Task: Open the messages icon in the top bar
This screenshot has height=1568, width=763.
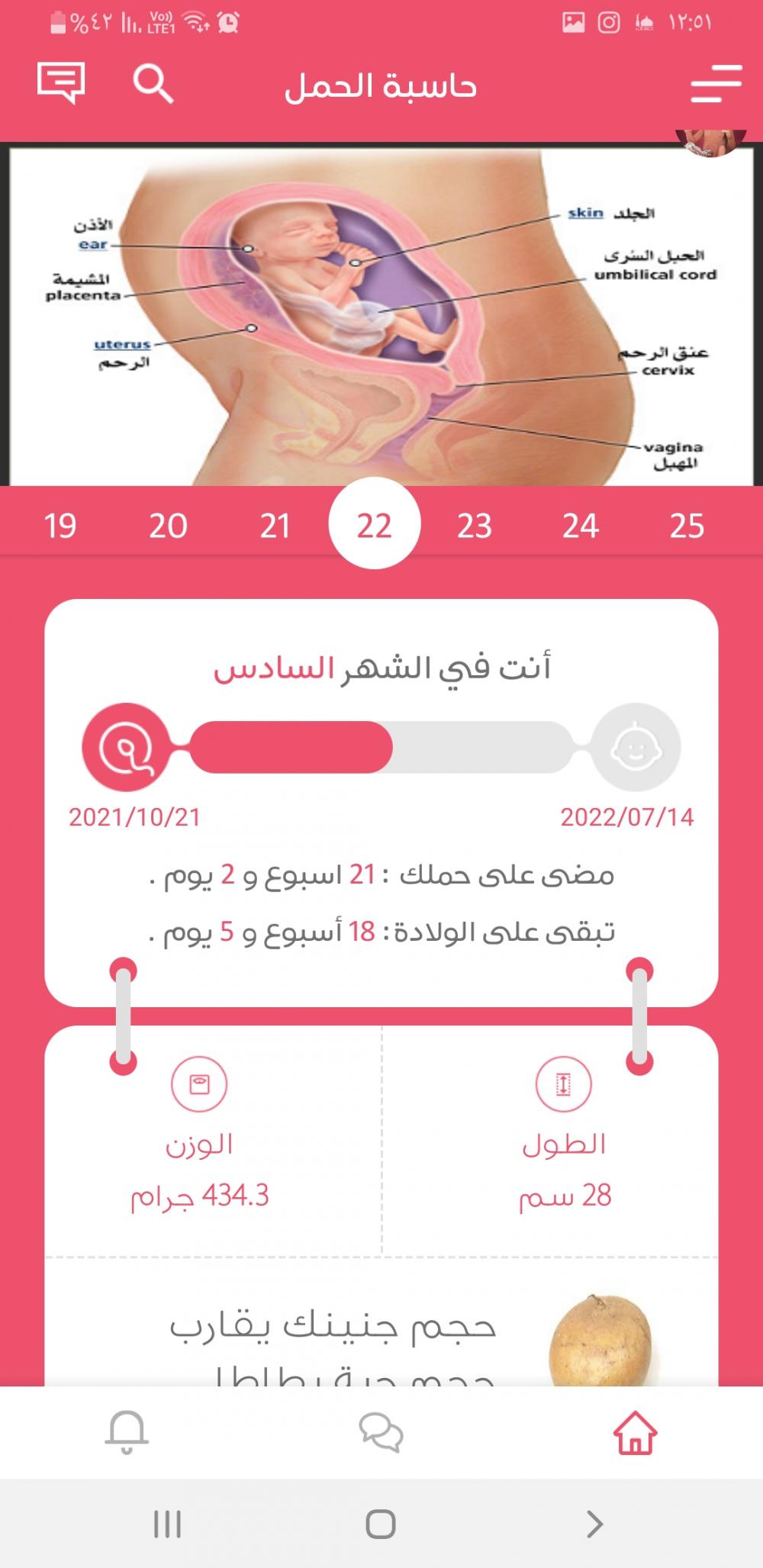Action: pos(60,83)
